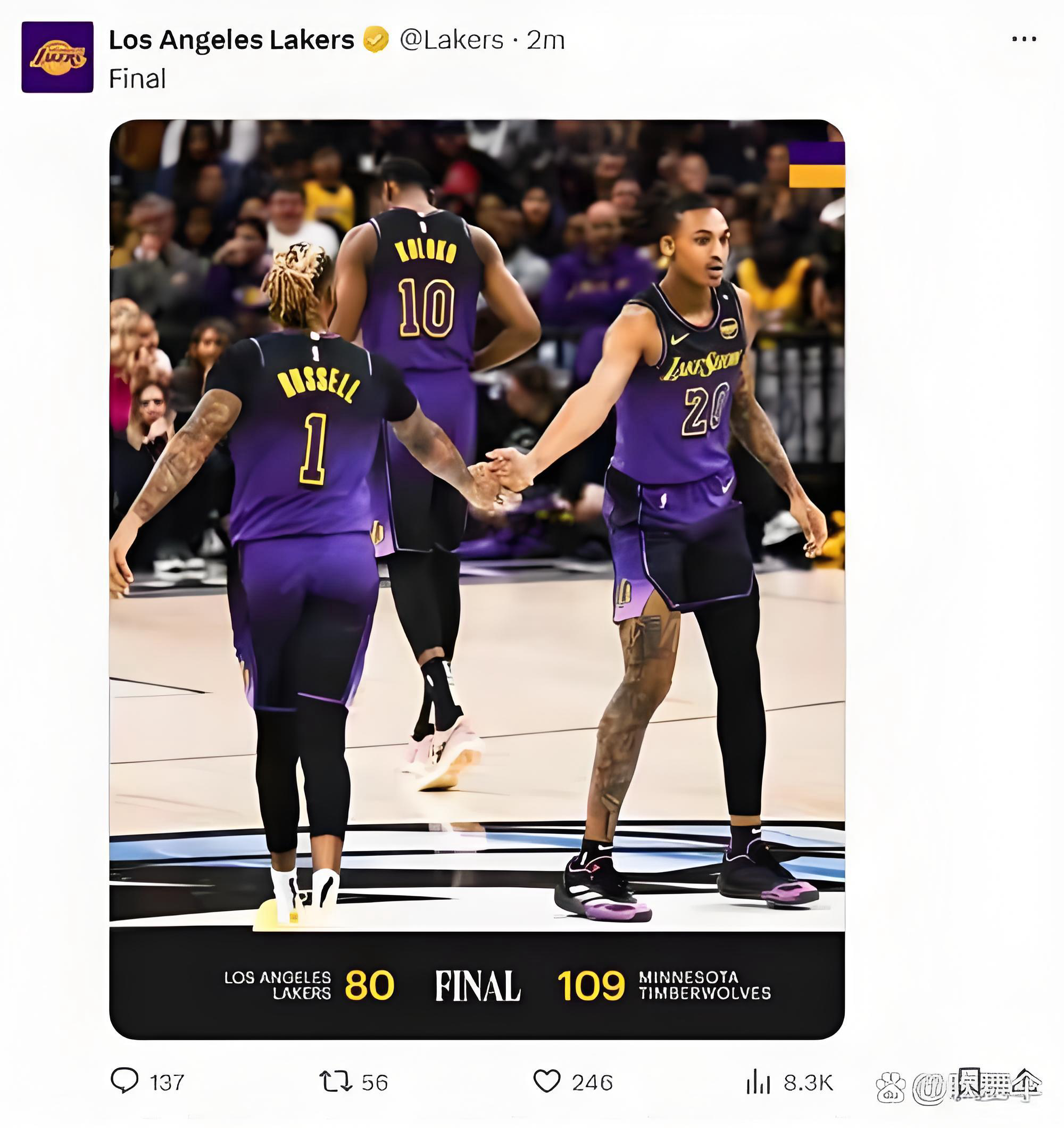The width and height of the screenshot is (1064, 1128).
Task: Like the Lakers Final post
Action: click(547, 1082)
